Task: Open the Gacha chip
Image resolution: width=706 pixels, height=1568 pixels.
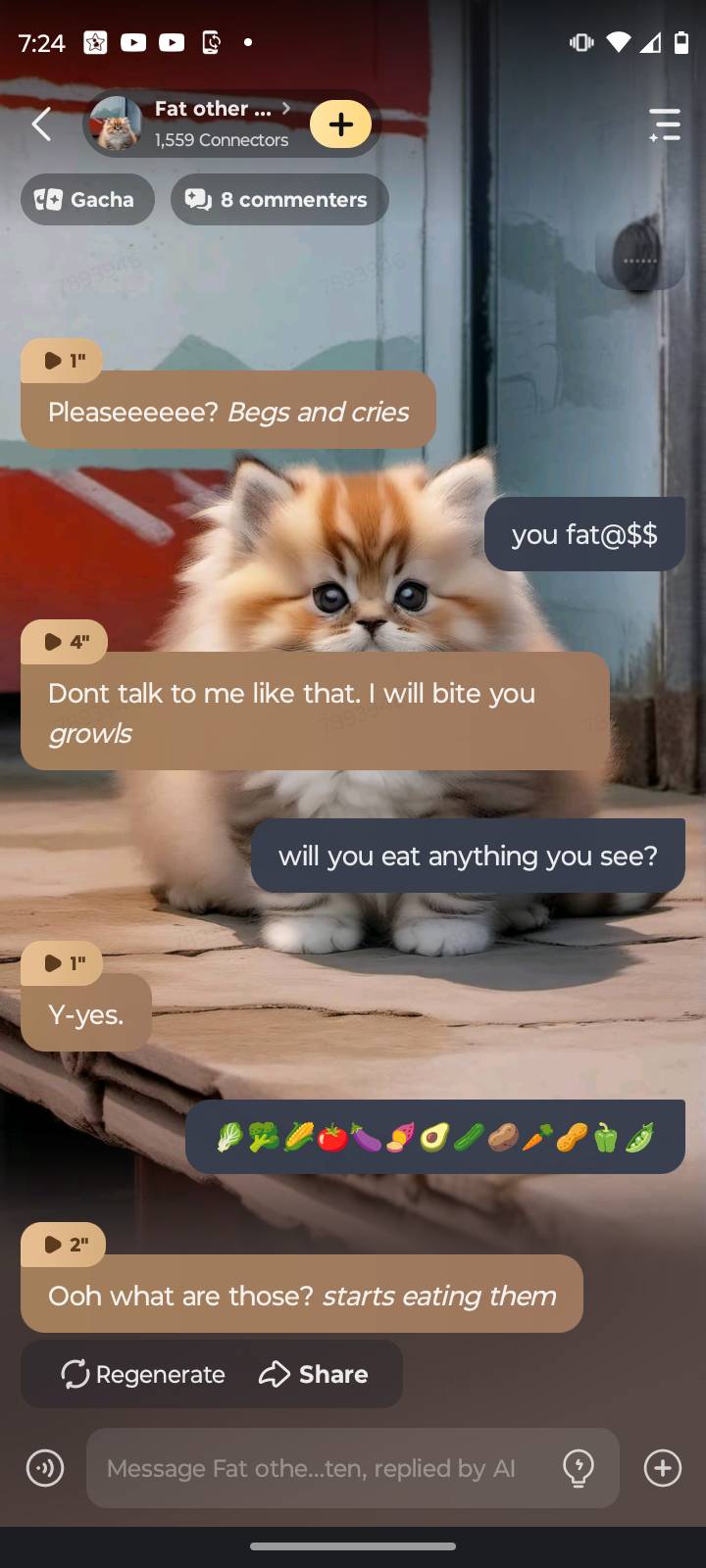Action: [87, 200]
